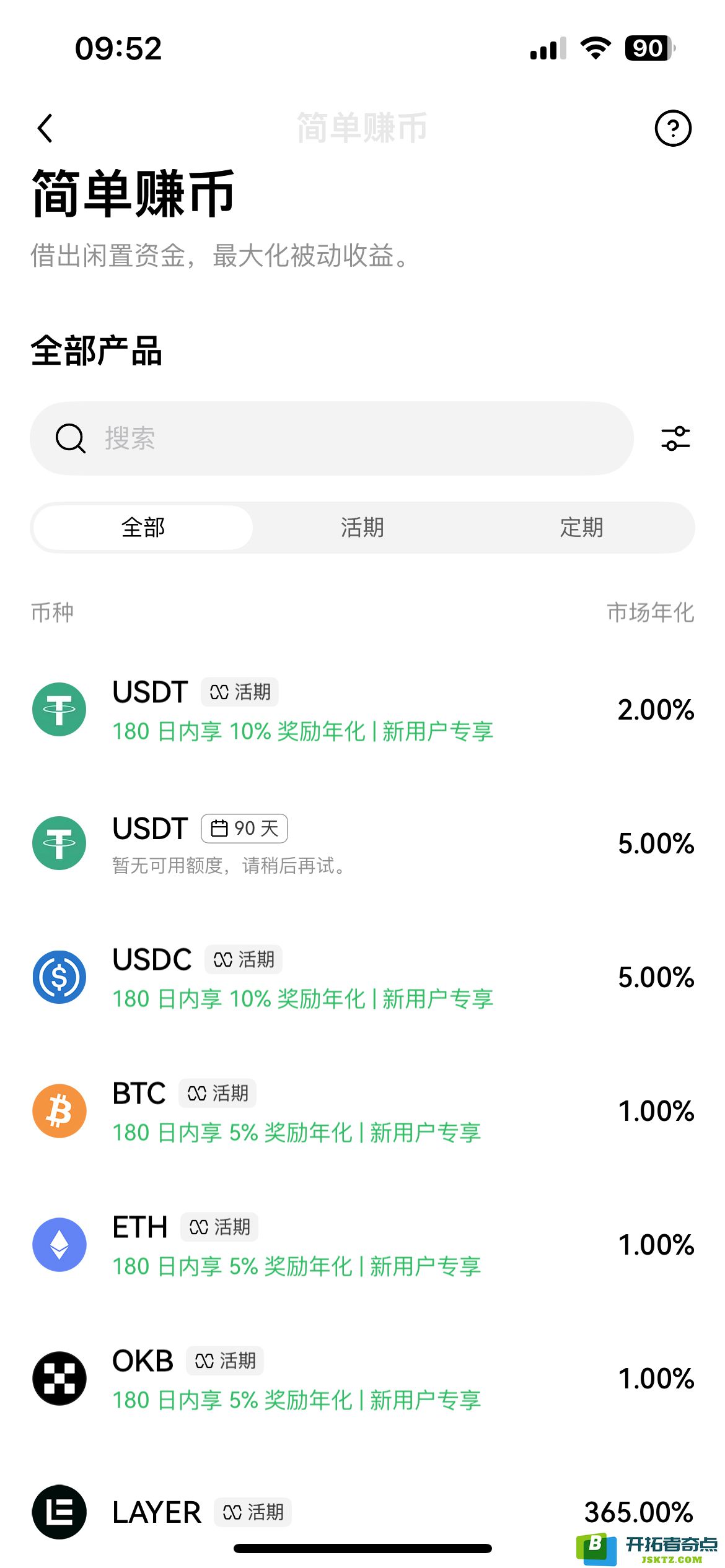
Task: Open the LAYER 活期 product row
Action: click(x=362, y=1512)
